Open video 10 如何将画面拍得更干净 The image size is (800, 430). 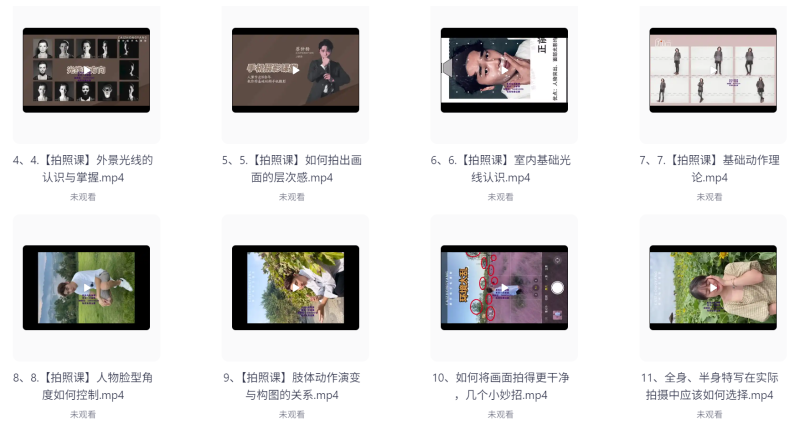pyautogui.click(x=504, y=287)
